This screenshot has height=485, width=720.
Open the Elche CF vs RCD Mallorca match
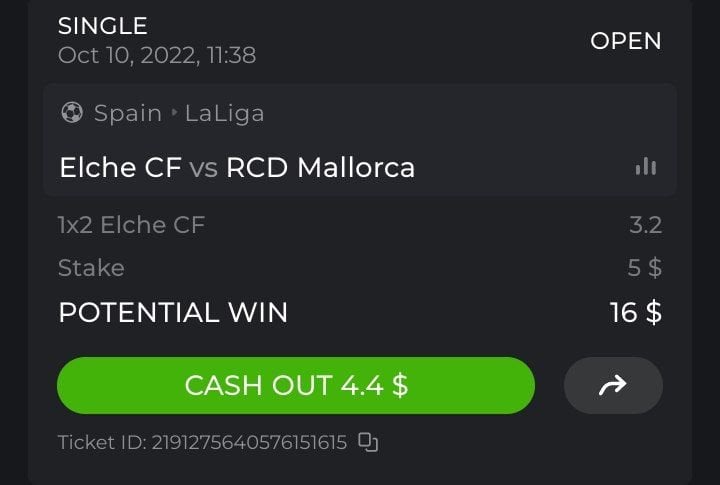tap(237, 167)
